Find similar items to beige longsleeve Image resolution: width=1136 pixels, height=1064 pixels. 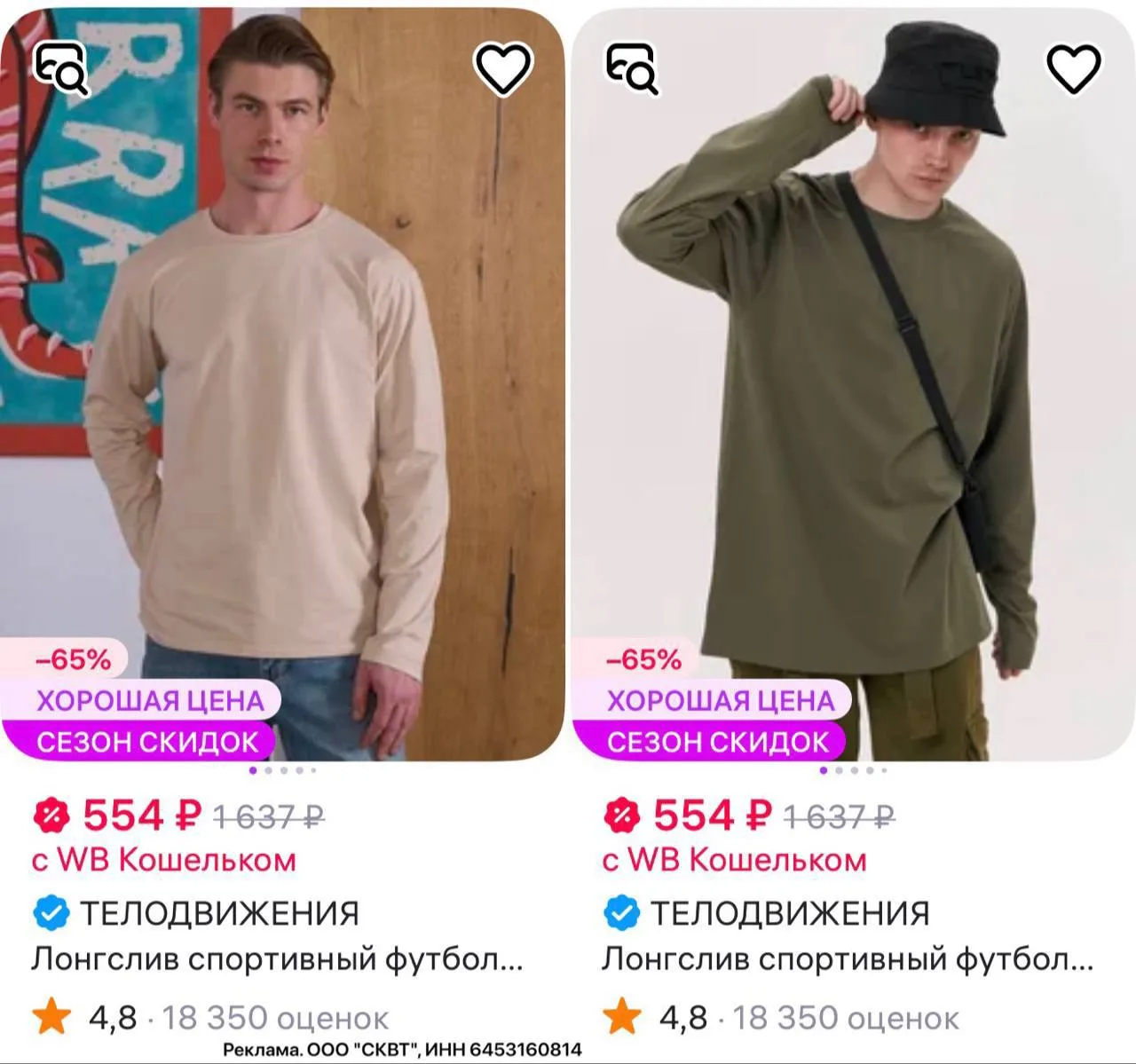point(60,68)
